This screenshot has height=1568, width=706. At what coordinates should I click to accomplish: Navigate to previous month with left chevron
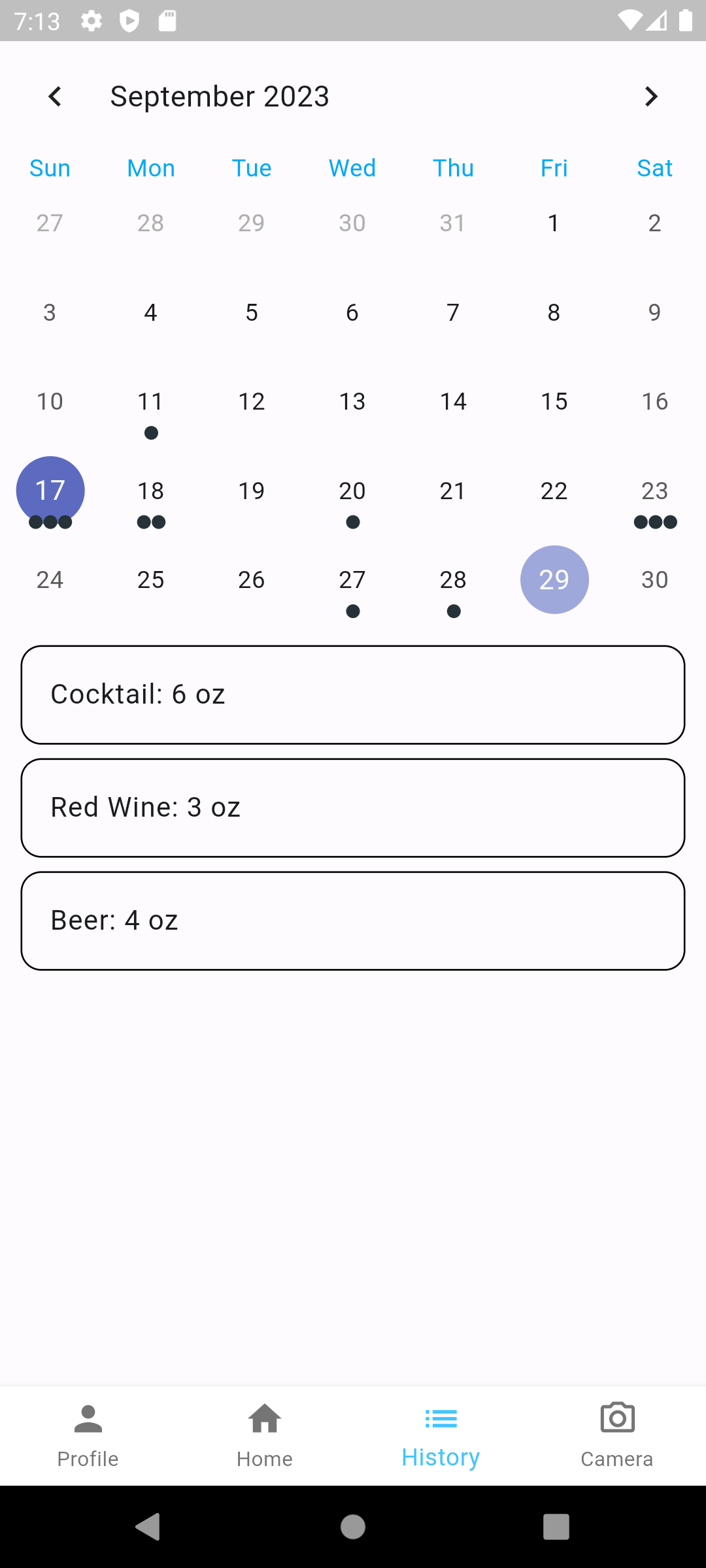click(x=55, y=96)
